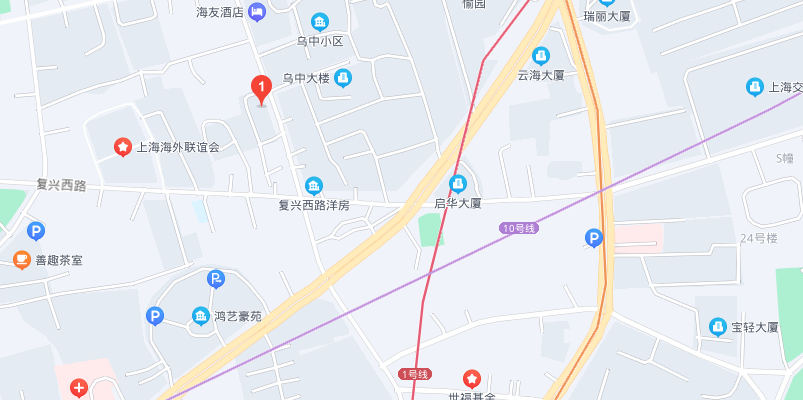Open the 启华大厦 building marker
Image resolution: width=803 pixels, height=400 pixels.
pyautogui.click(x=458, y=184)
